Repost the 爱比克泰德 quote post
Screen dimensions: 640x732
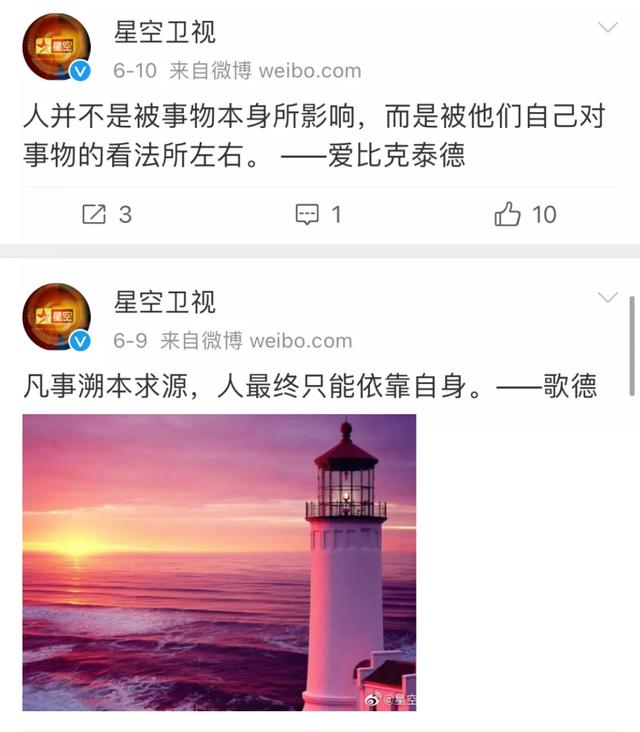point(106,214)
